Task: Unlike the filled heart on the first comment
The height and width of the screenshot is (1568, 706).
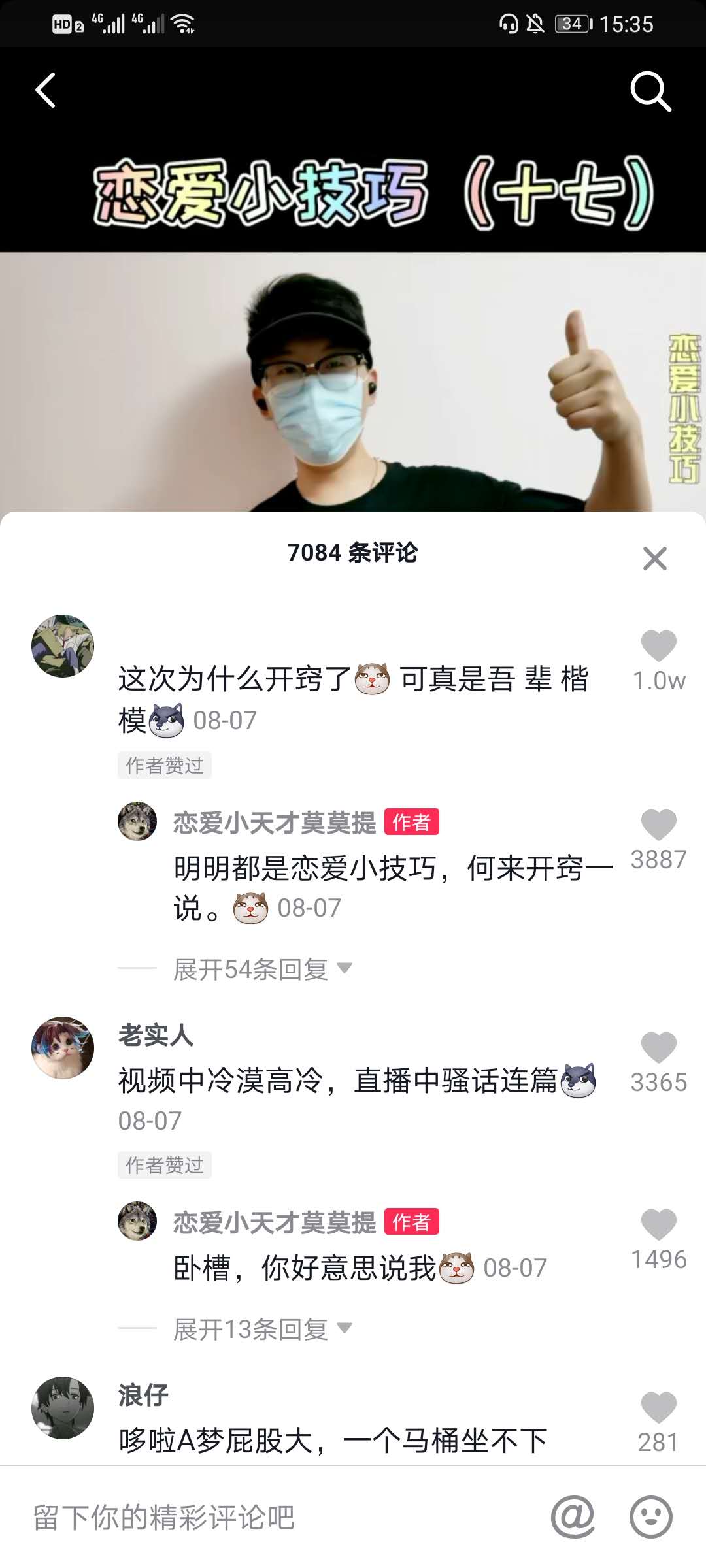Action: [660, 647]
